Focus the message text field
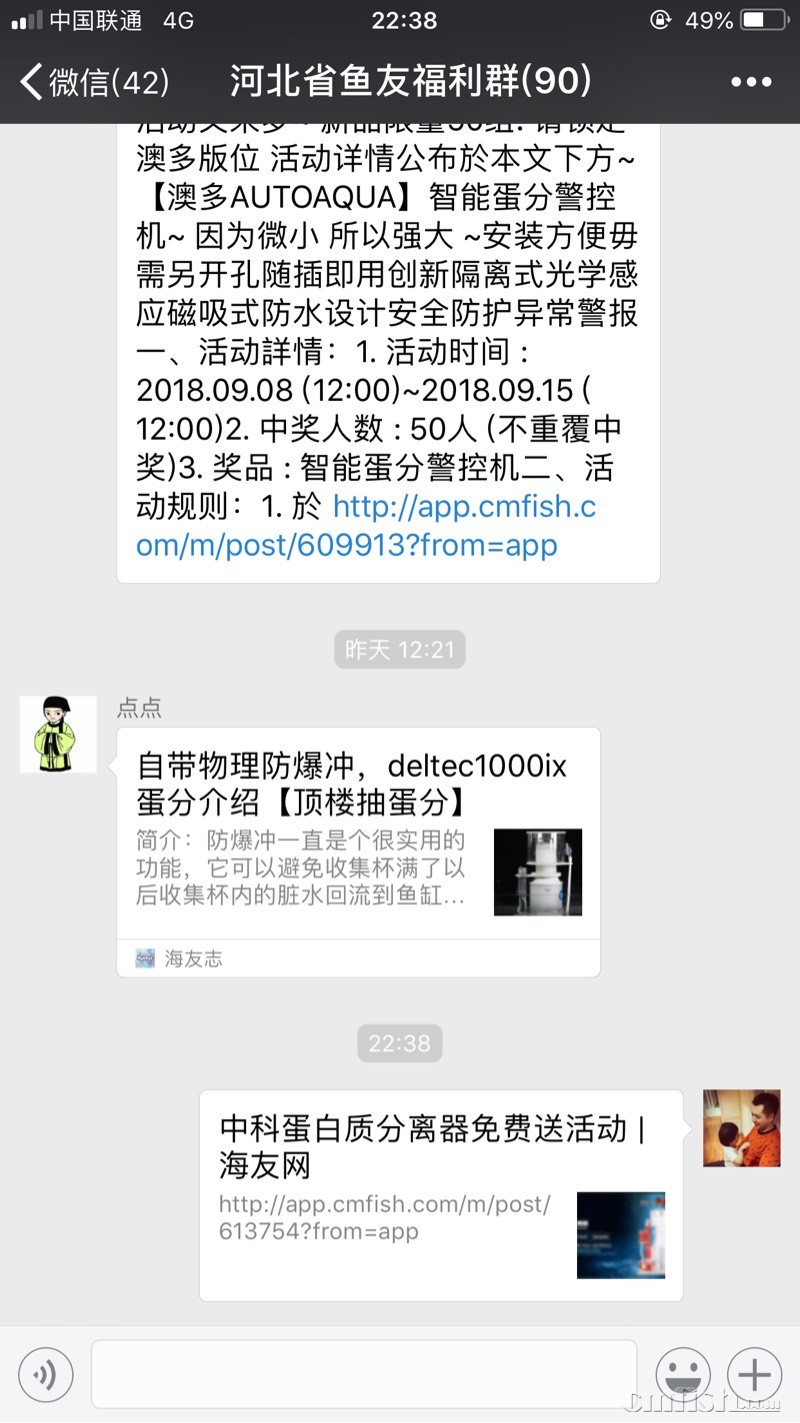Viewport: 800px width, 1423px height. [x=364, y=1375]
